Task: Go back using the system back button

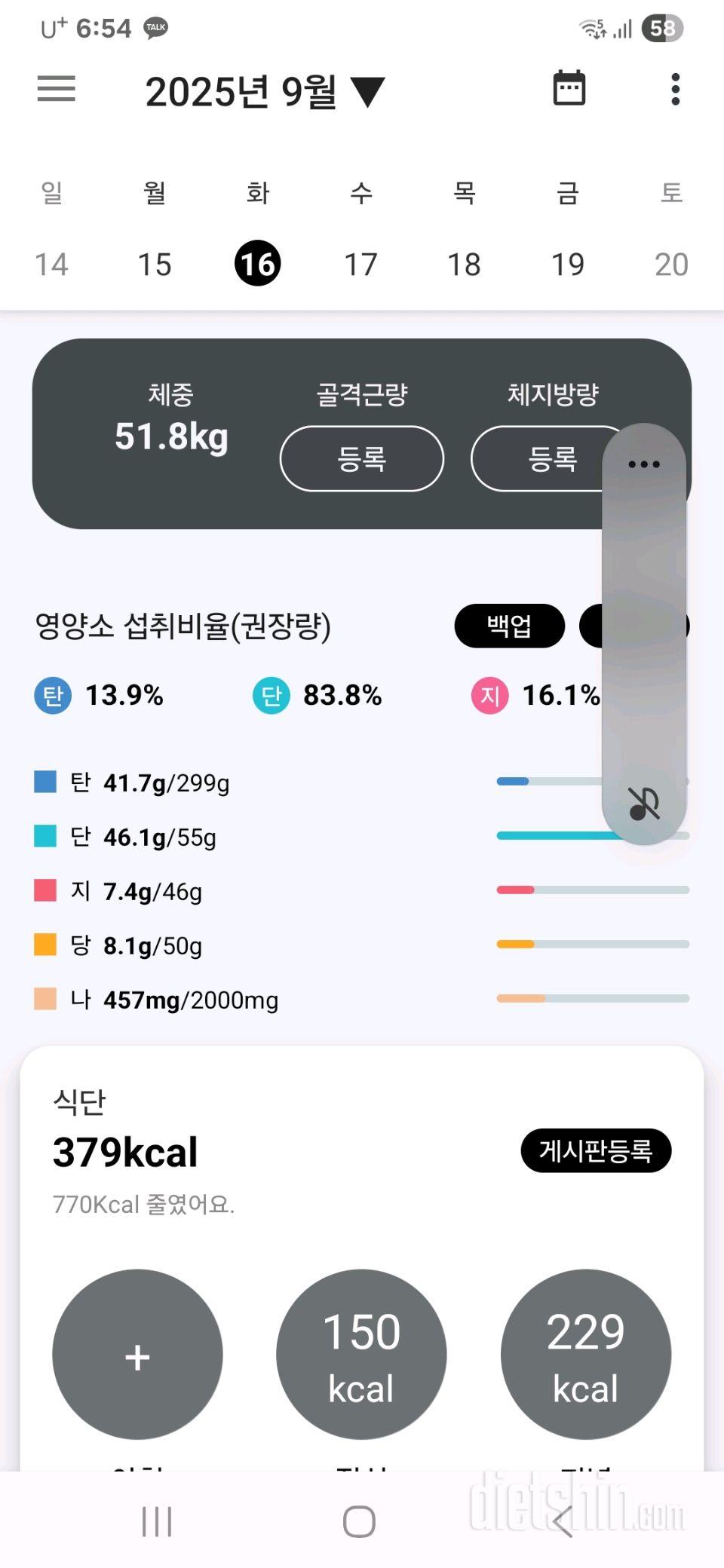Action: [563, 1521]
